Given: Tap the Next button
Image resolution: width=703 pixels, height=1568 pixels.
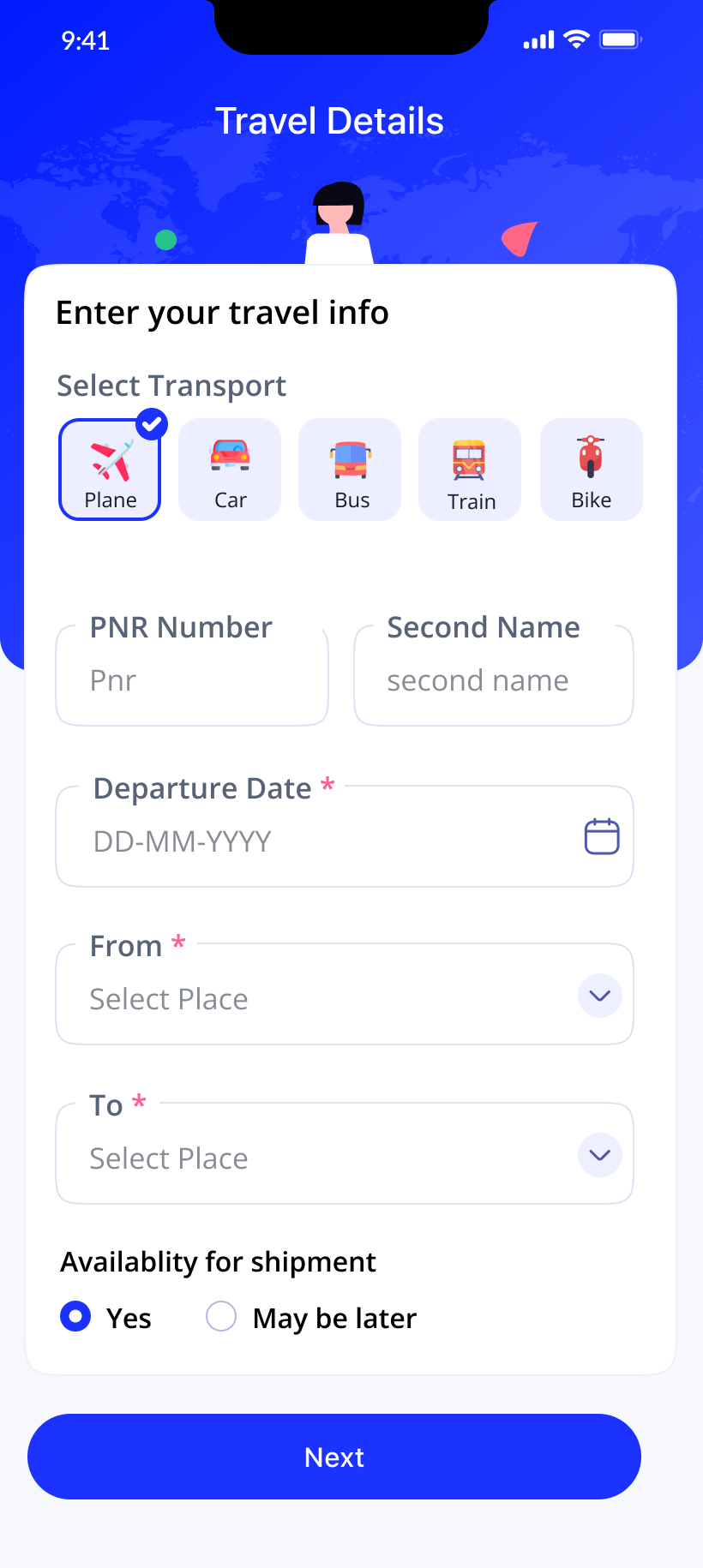Looking at the screenshot, I should coord(334,1457).
